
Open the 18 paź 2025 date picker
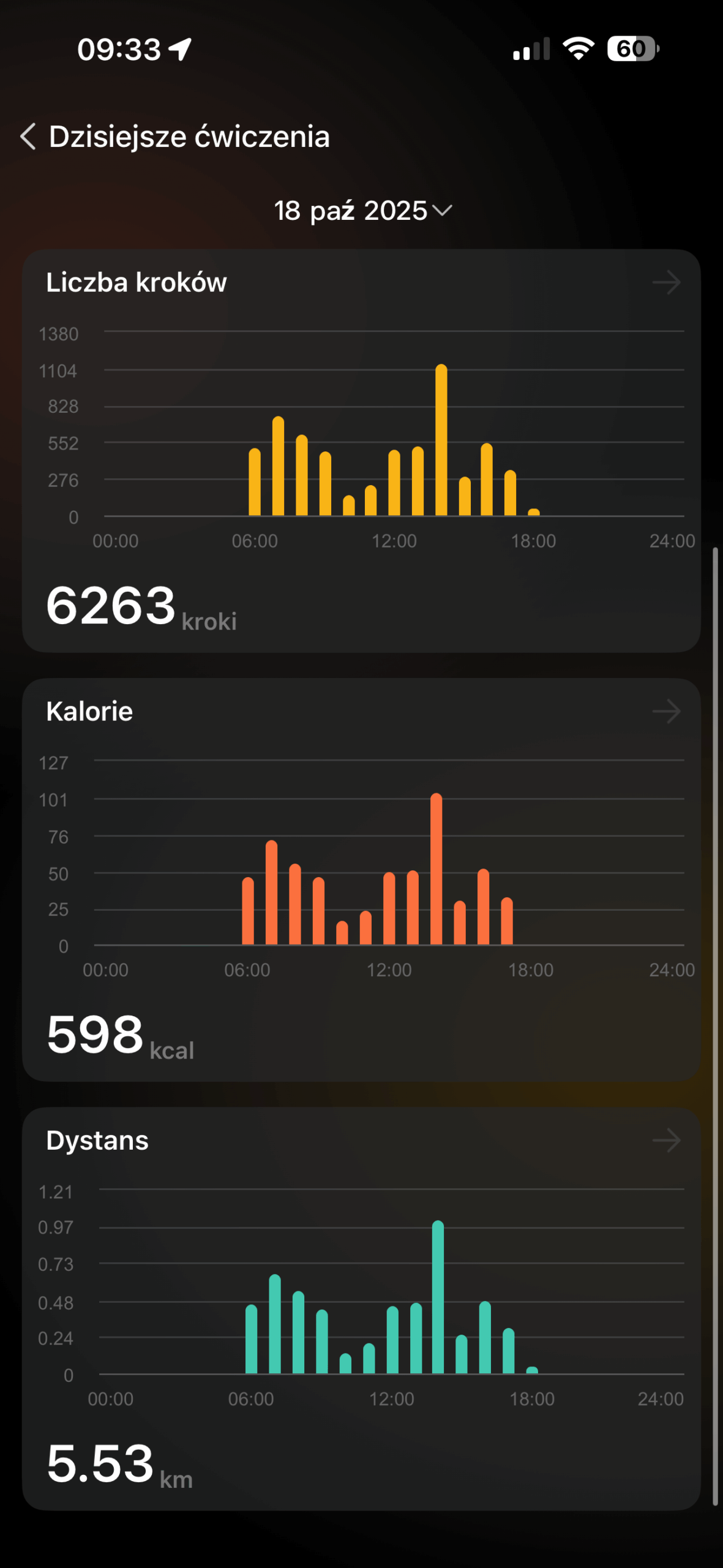(x=362, y=211)
